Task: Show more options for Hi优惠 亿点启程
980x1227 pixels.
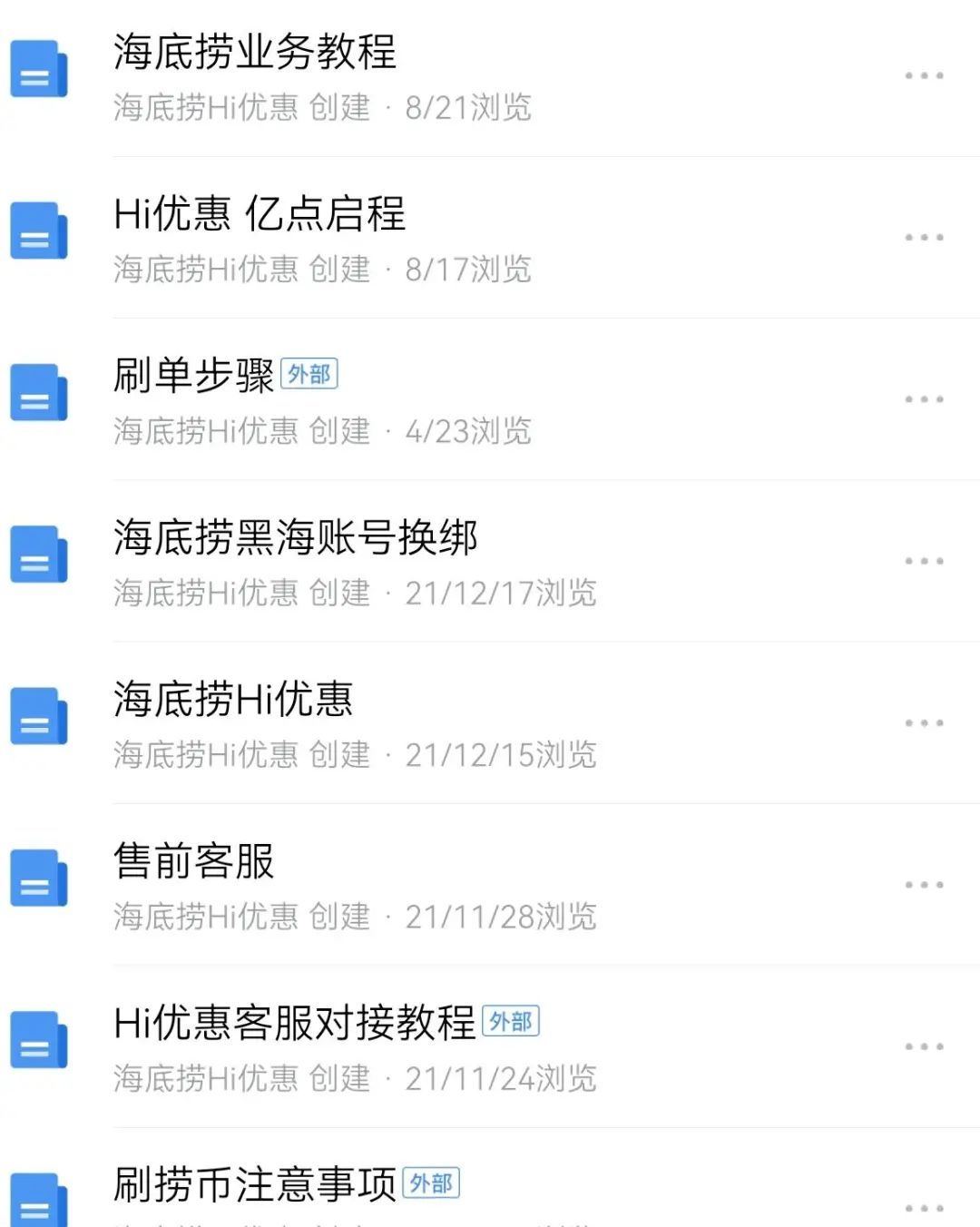Action: pyautogui.click(x=924, y=238)
